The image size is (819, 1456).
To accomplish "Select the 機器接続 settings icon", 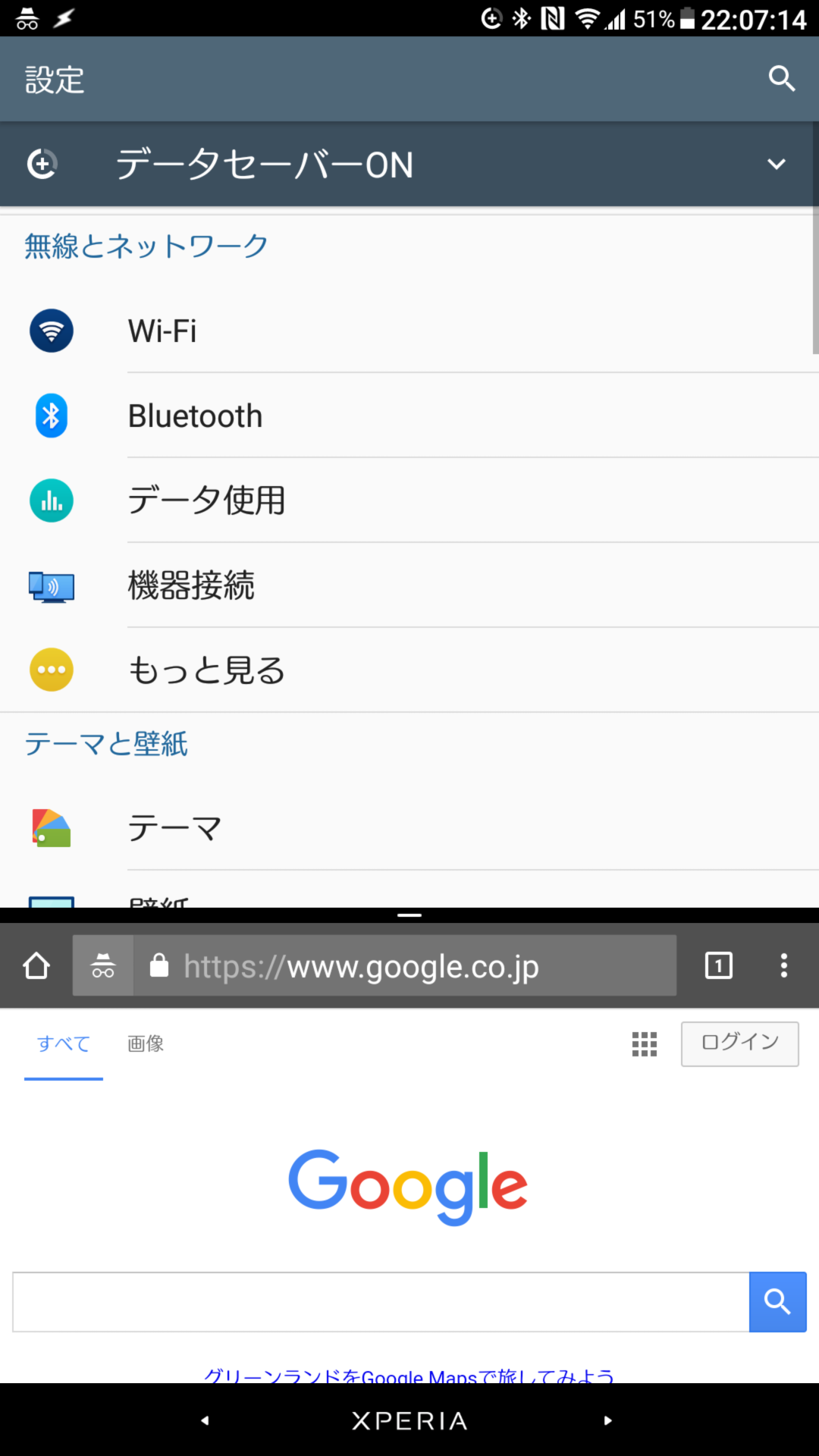I will (51, 586).
